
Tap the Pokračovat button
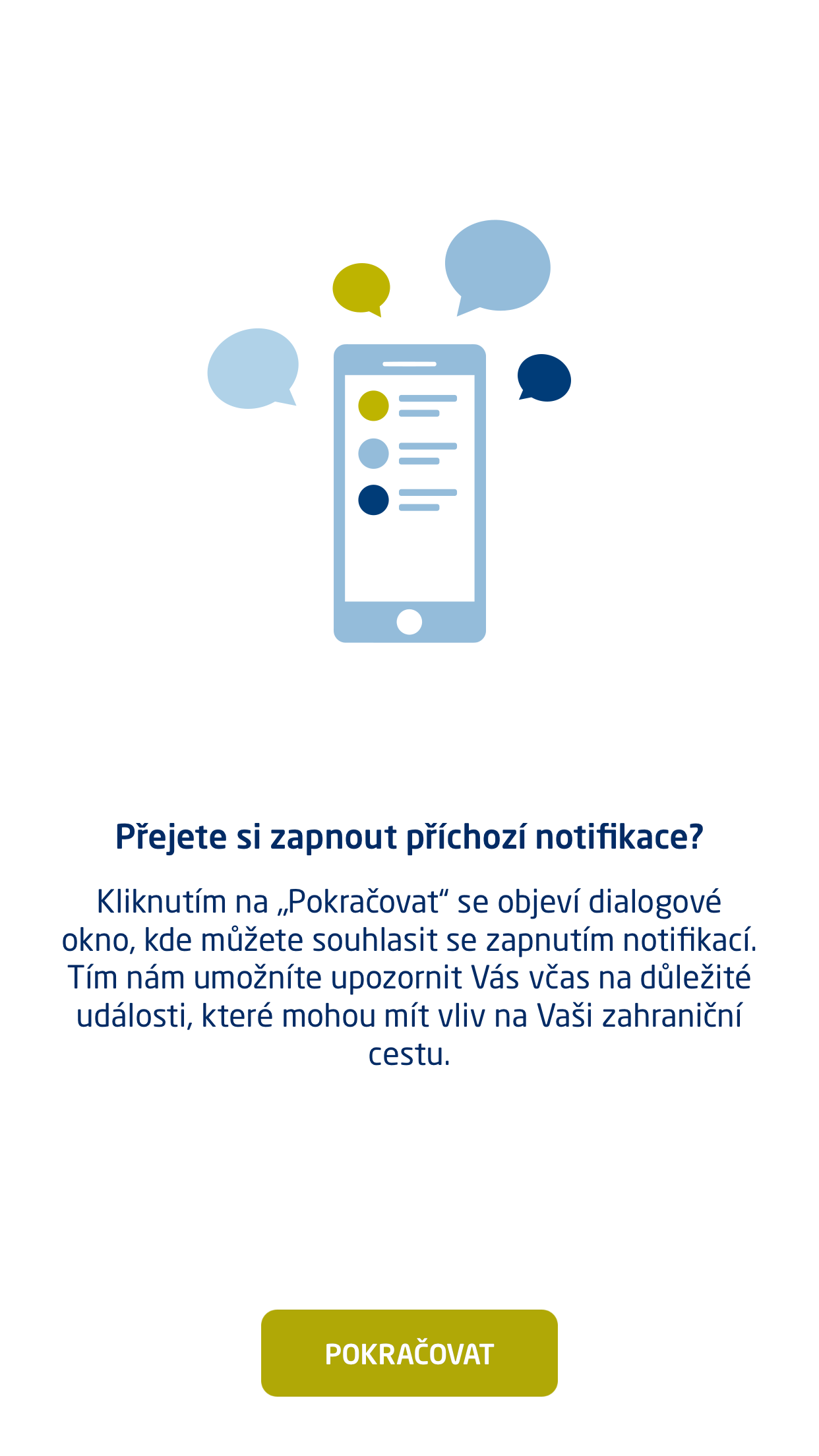(x=409, y=1352)
